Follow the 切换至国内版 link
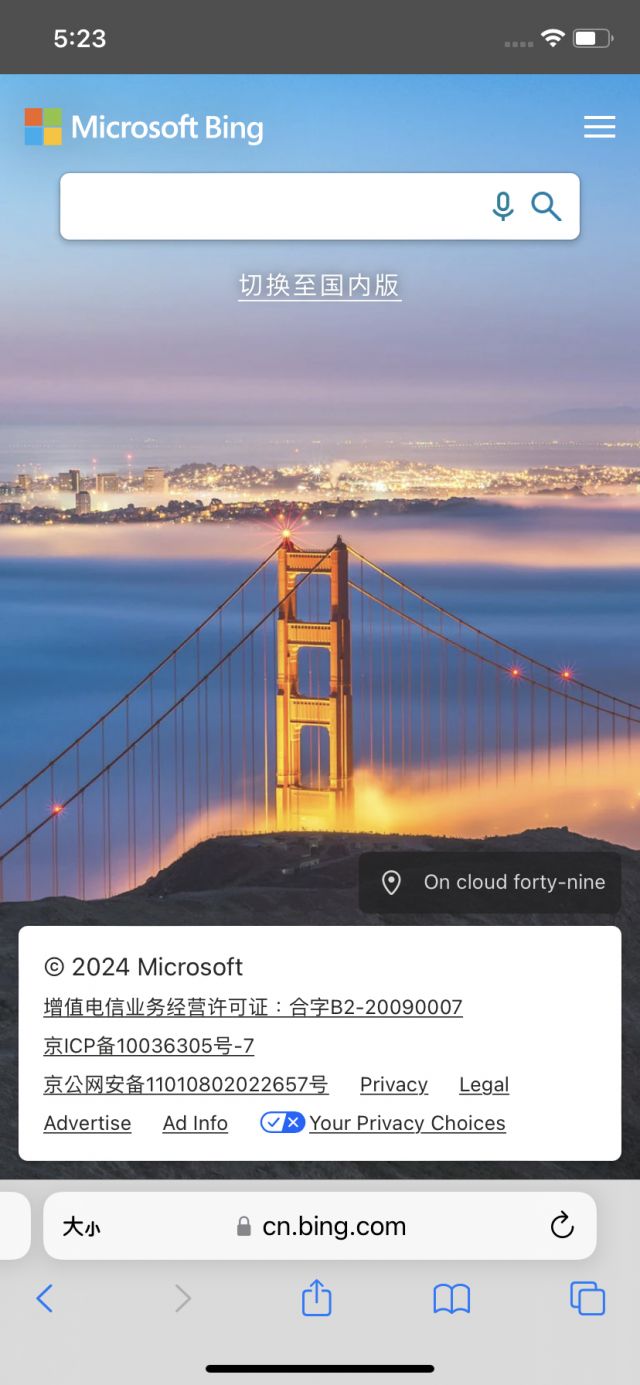The height and width of the screenshot is (1385, 640). point(320,285)
